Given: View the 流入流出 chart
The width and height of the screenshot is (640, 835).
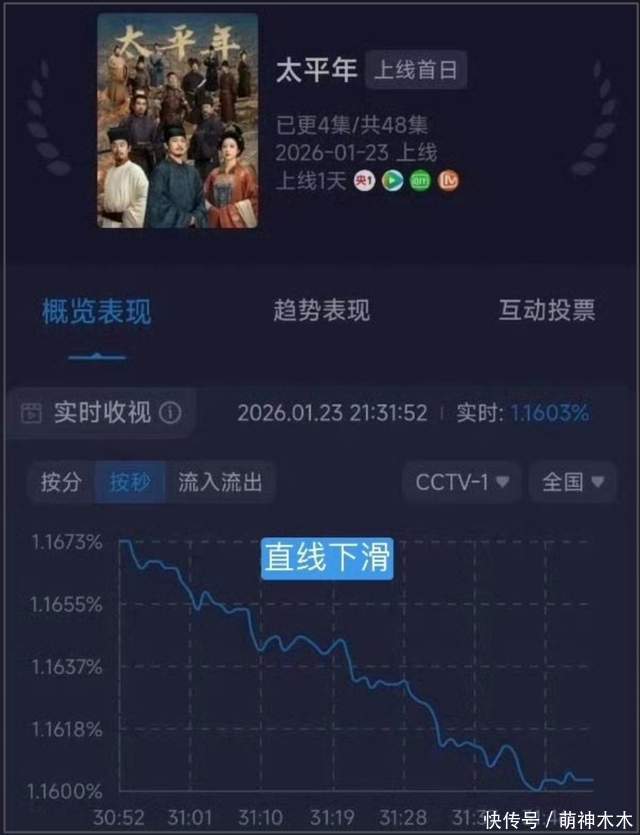Looking at the screenshot, I should pos(220,482).
